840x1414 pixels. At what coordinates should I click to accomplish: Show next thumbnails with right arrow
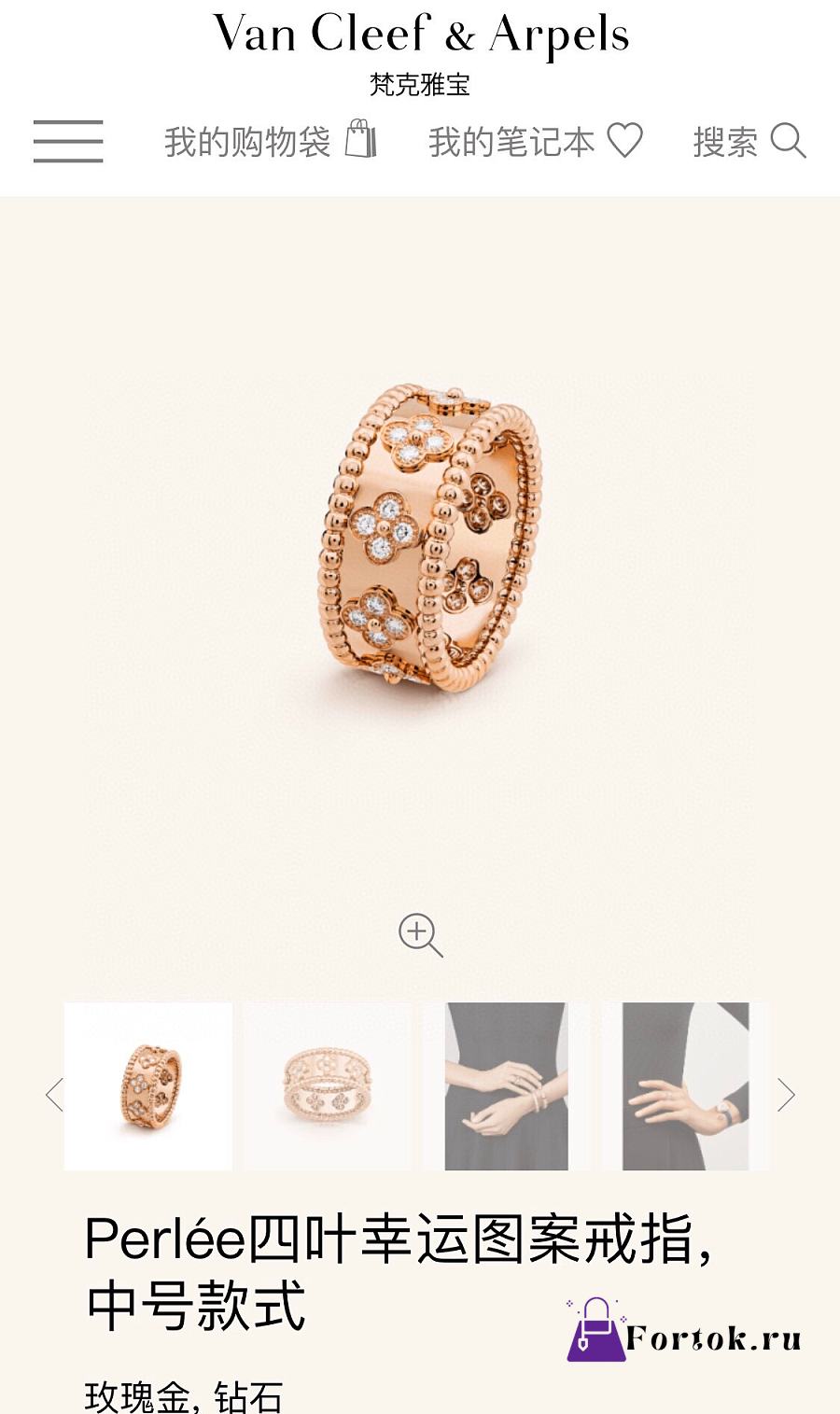coord(786,1094)
